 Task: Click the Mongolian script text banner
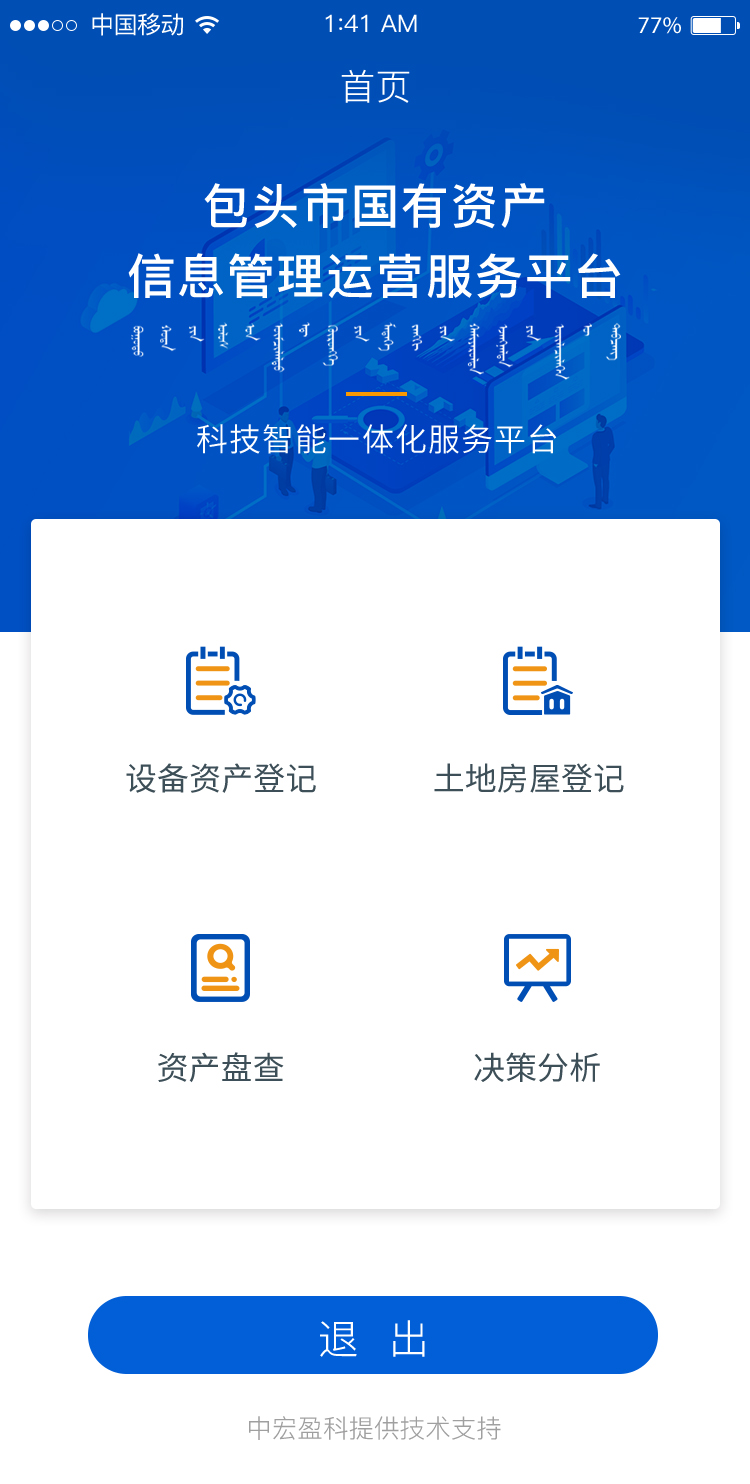coord(375,345)
